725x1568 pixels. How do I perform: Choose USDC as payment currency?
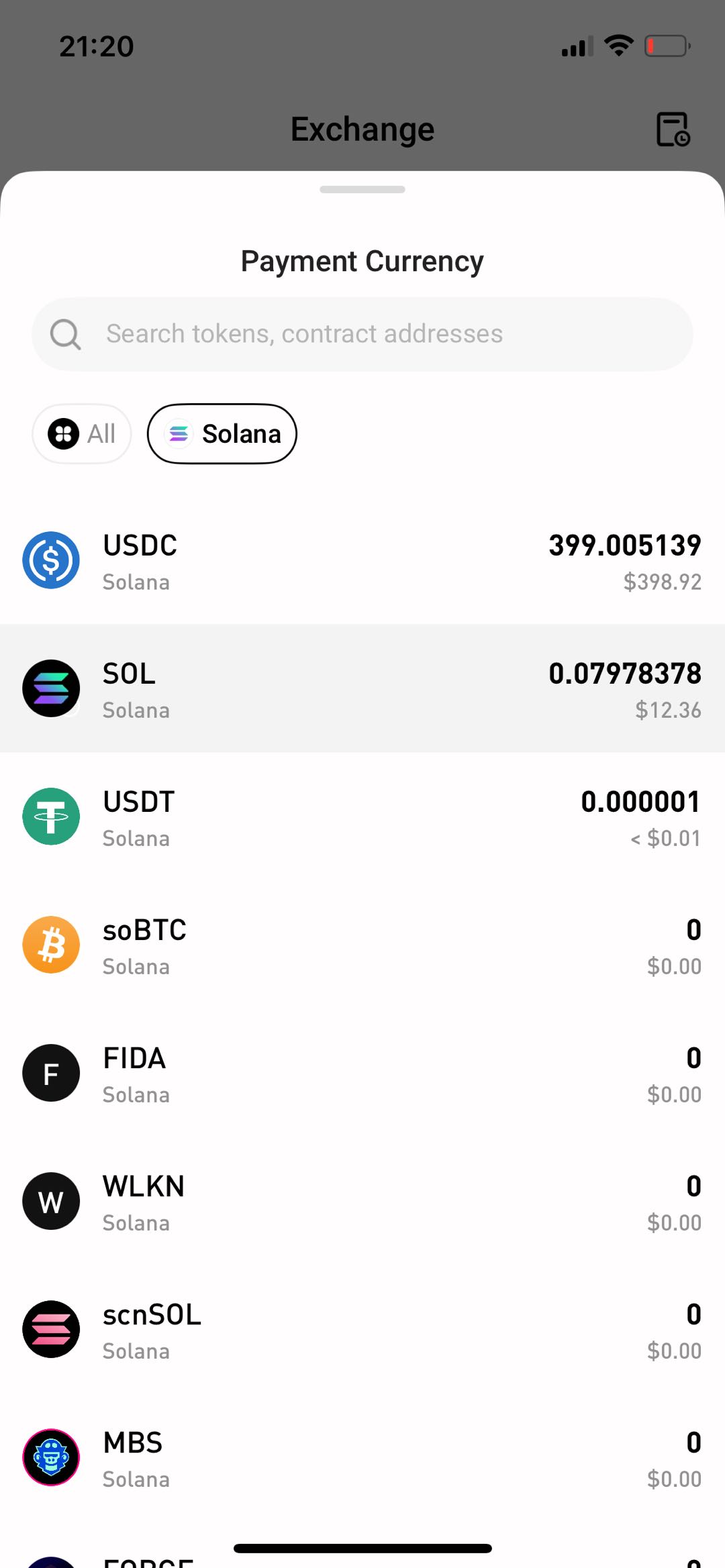362,560
